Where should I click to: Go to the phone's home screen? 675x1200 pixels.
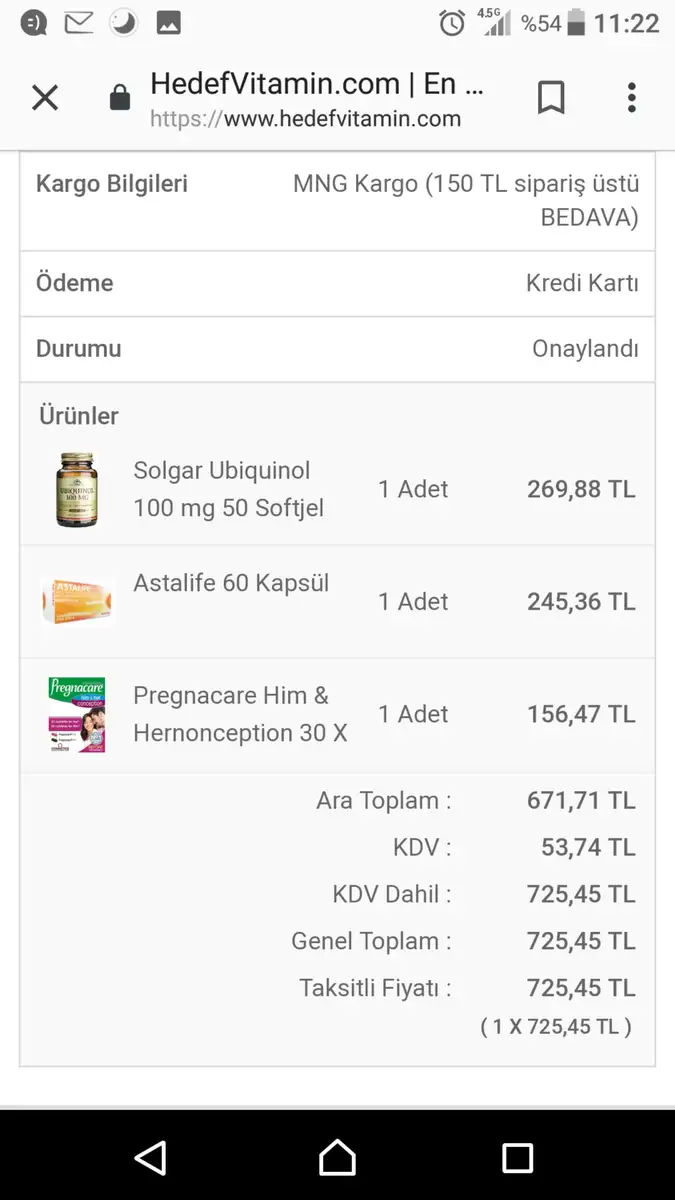tap(337, 1158)
